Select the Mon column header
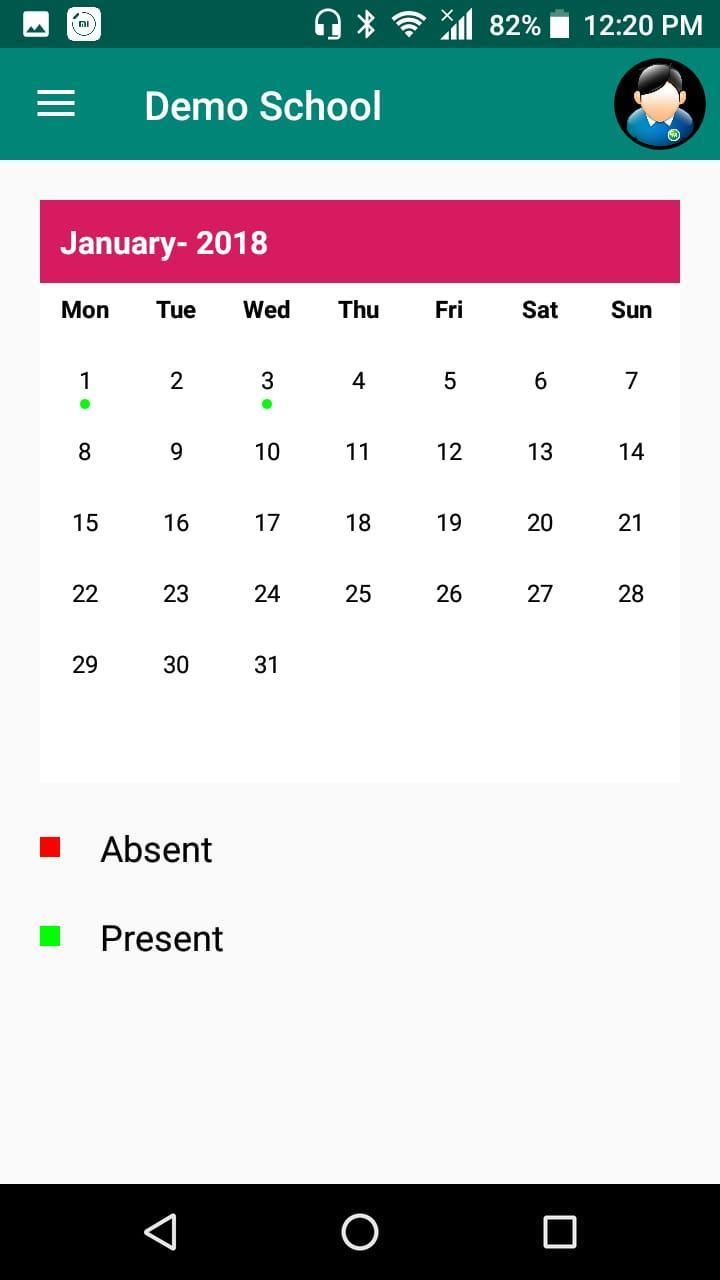720x1280 pixels. pyautogui.click(x=85, y=310)
